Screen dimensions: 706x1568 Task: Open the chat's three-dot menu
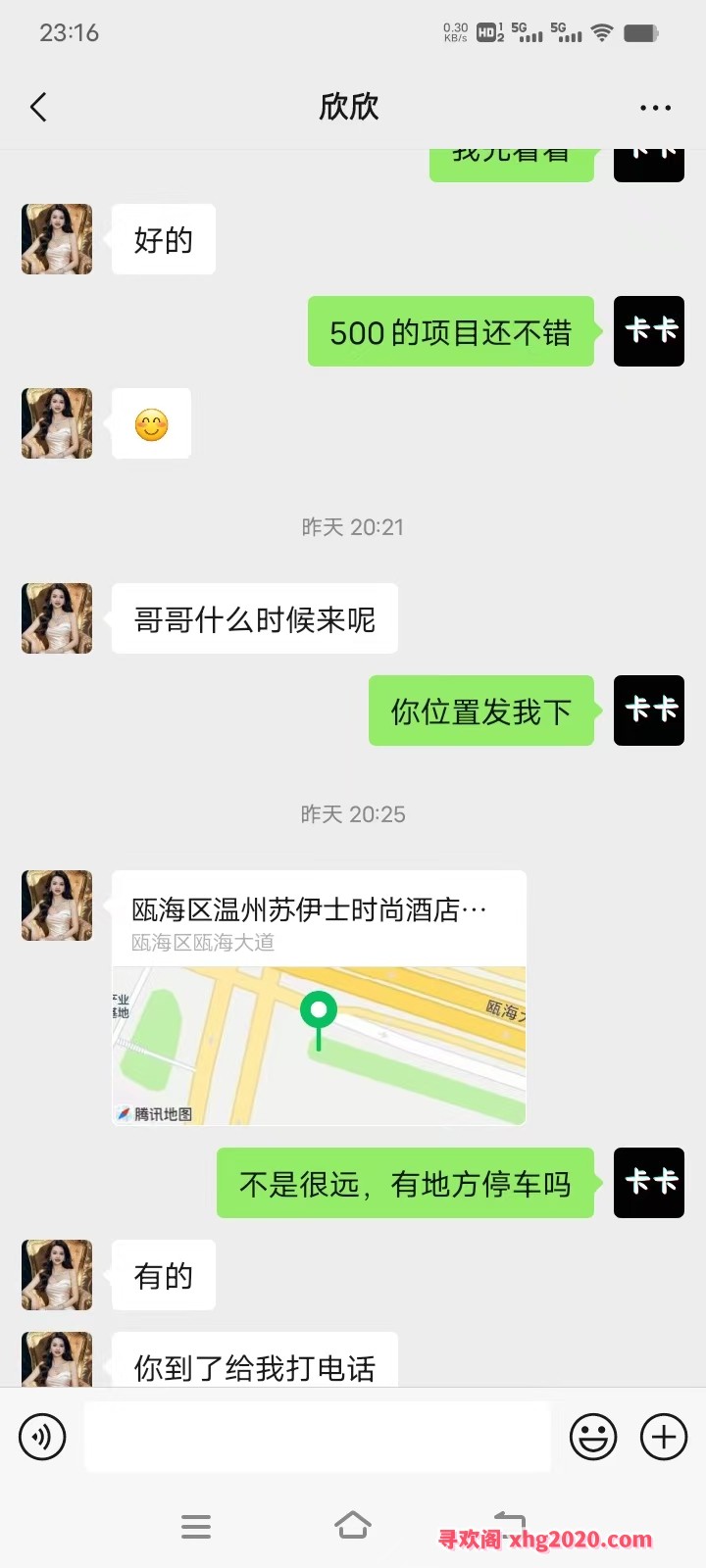tap(655, 107)
